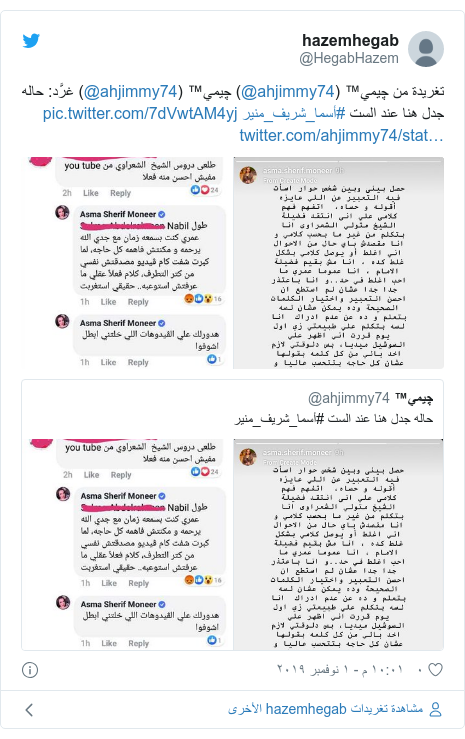
Task: Like this tweet with the heart icon
Action: pos(435,670)
